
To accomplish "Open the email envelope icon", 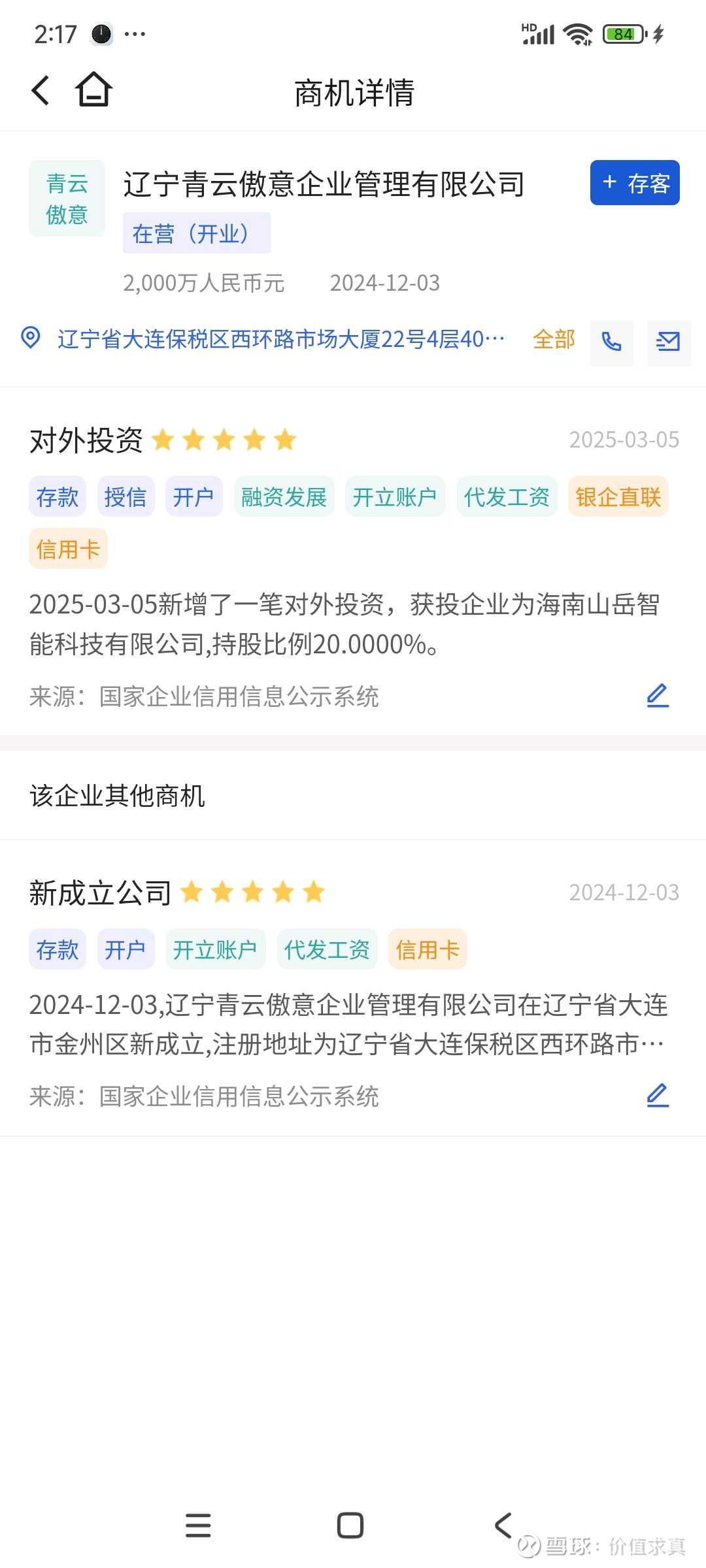I will click(x=669, y=342).
